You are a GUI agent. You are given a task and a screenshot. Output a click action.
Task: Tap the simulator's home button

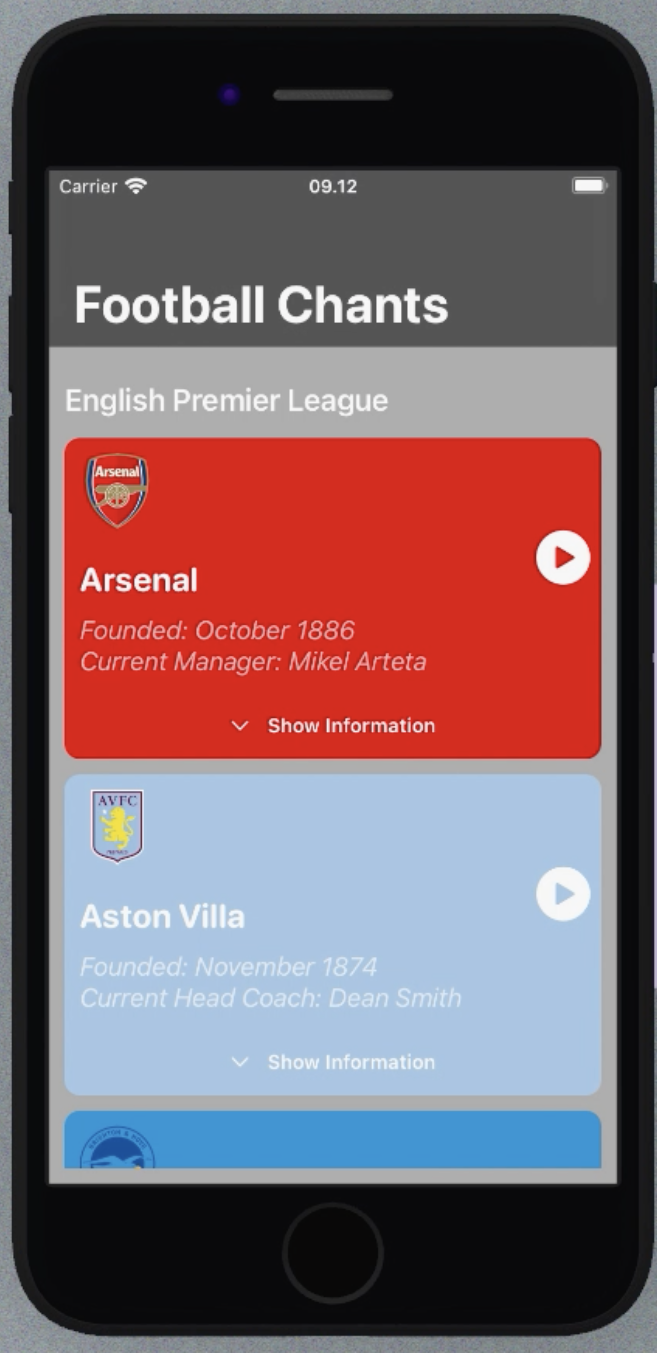pyautogui.click(x=333, y=1252)
